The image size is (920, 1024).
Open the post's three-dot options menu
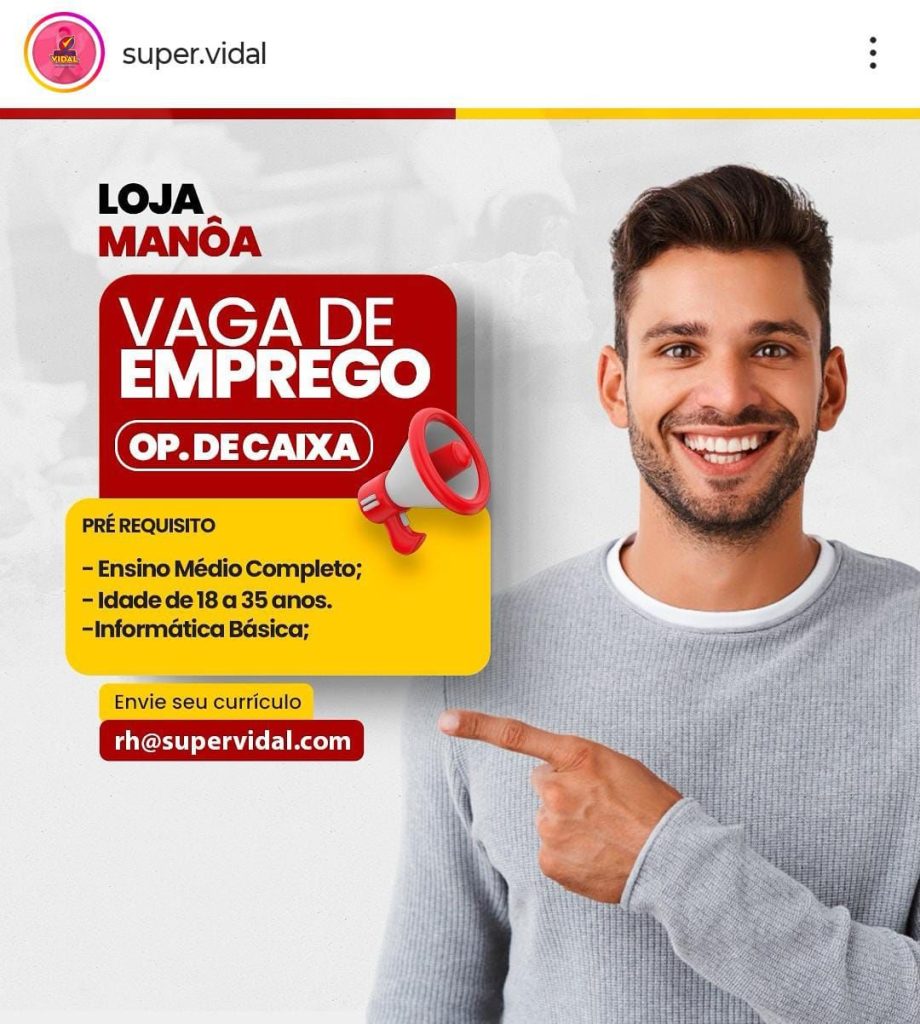click(x=872, y=53)
